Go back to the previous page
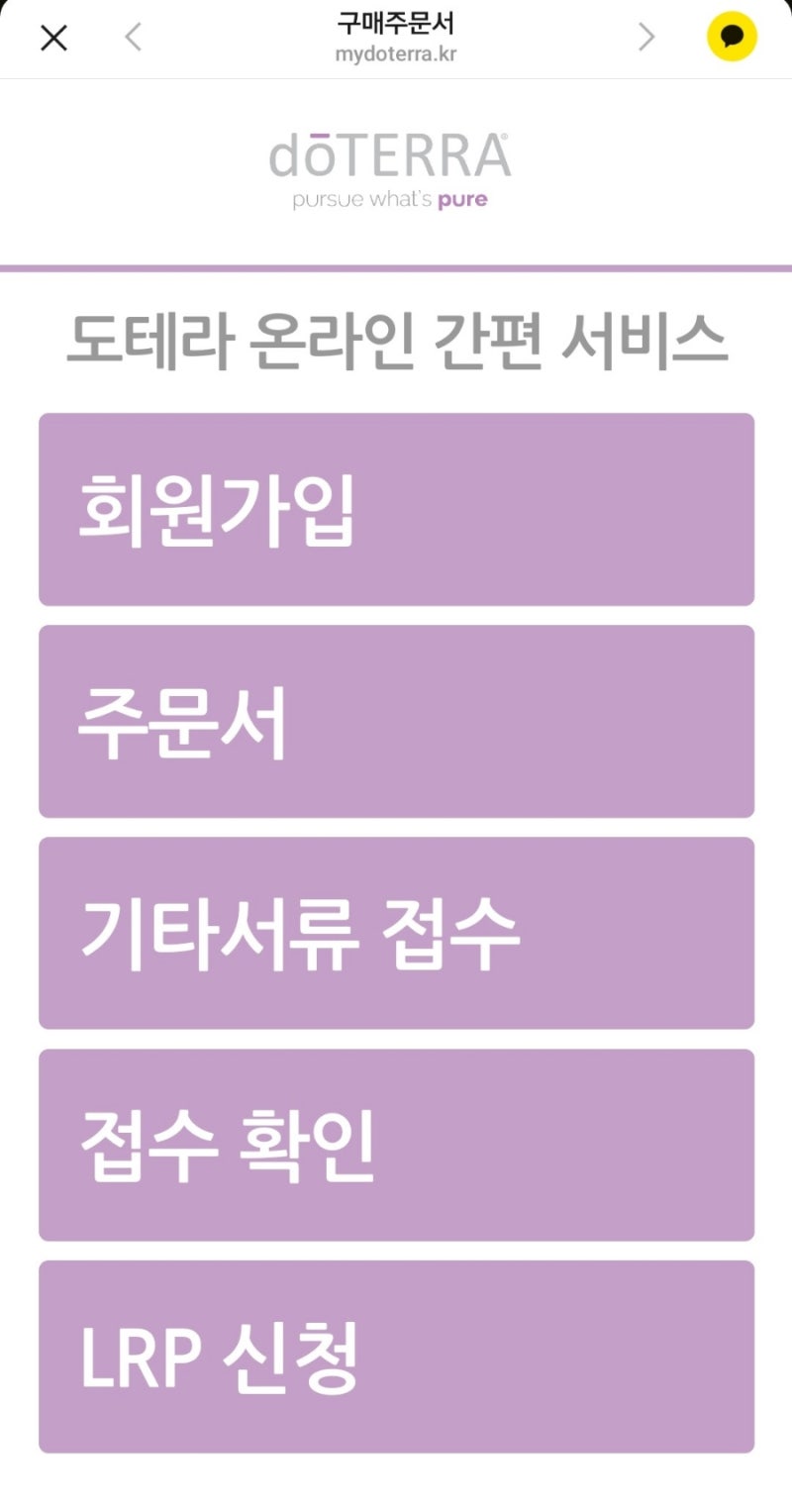This screenshot has height=1512, width=792. [x=134, y=38]
